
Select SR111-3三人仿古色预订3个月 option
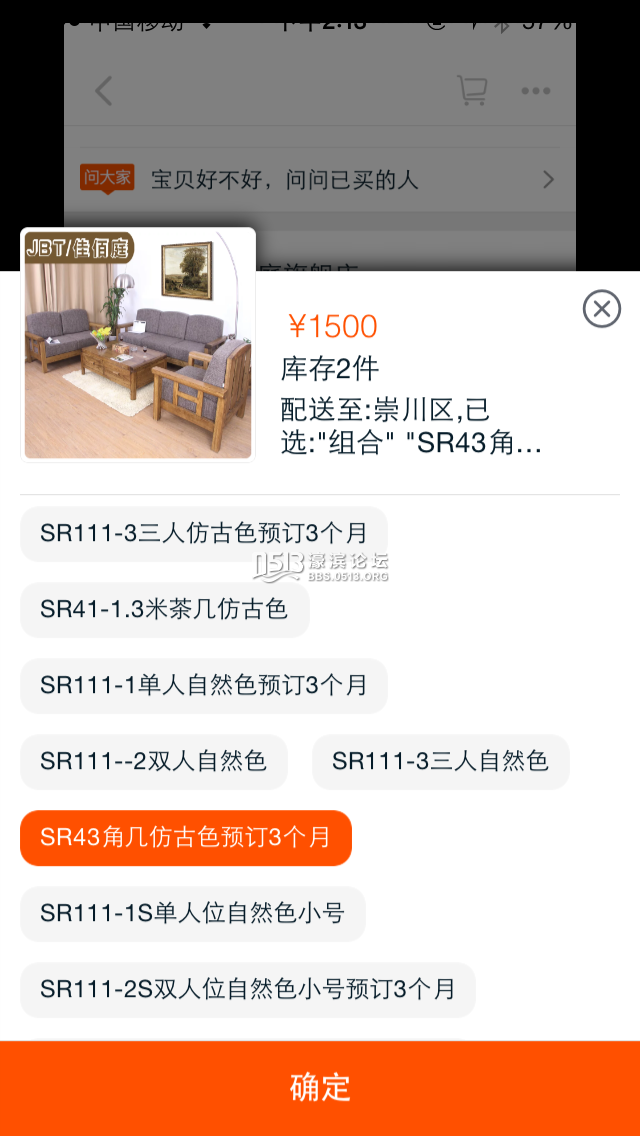(203, 534)
